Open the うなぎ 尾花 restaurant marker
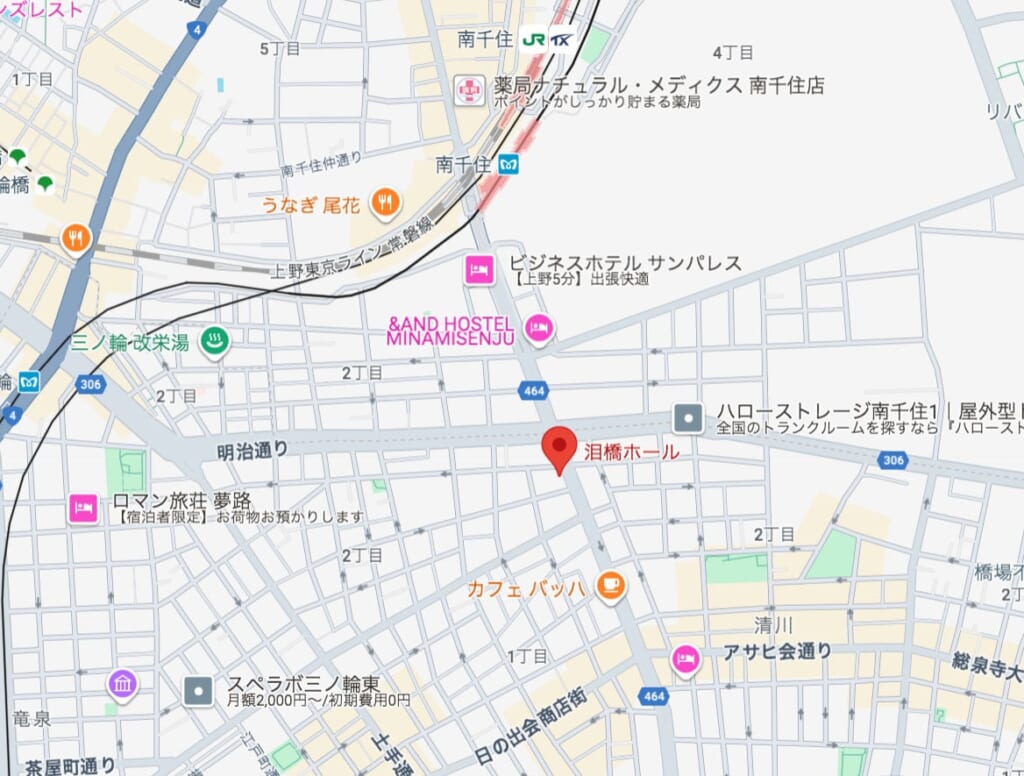Viewport: 1024px width, 776px height. 385,204
